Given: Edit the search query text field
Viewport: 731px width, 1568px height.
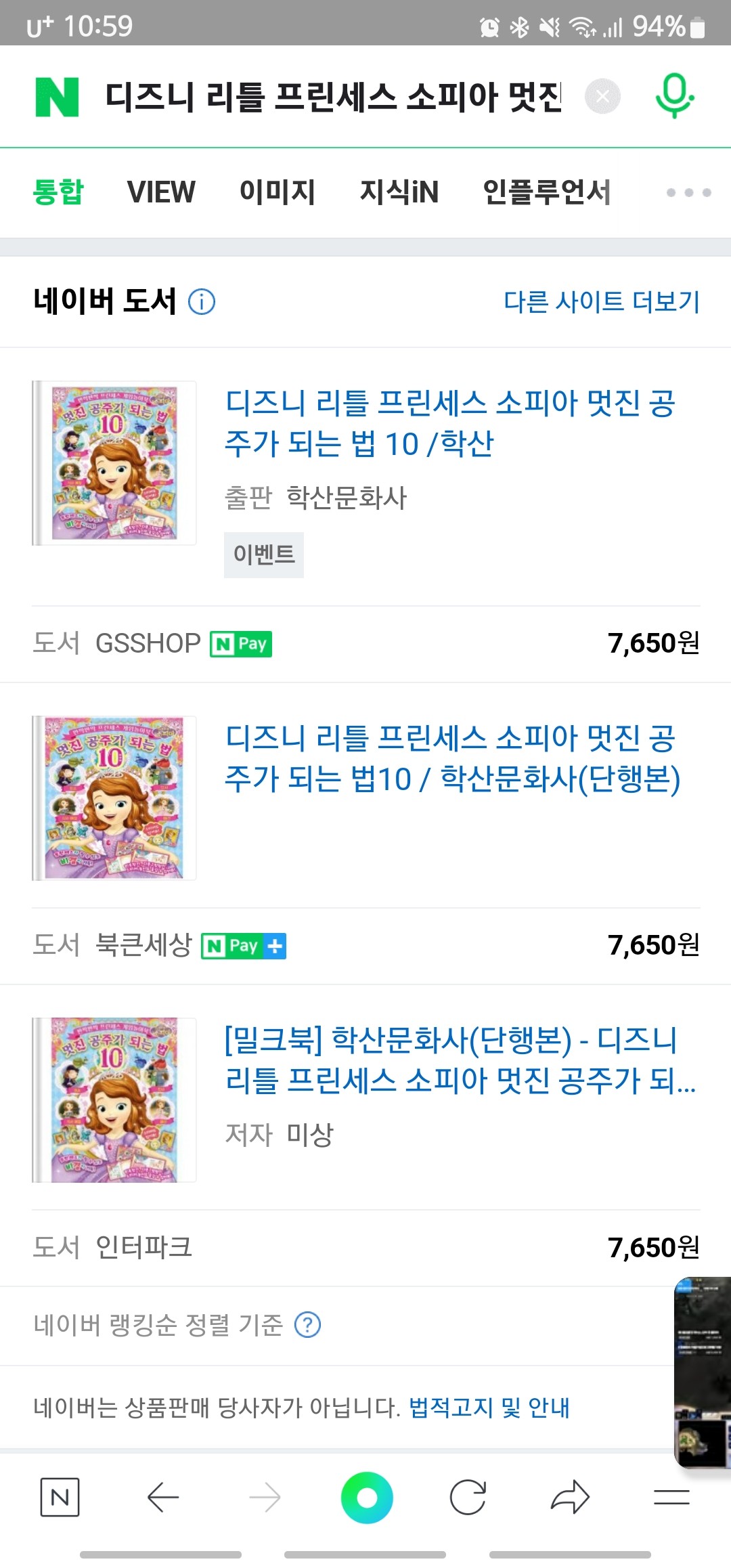Looking at the screenshot, I should [333, 97].
